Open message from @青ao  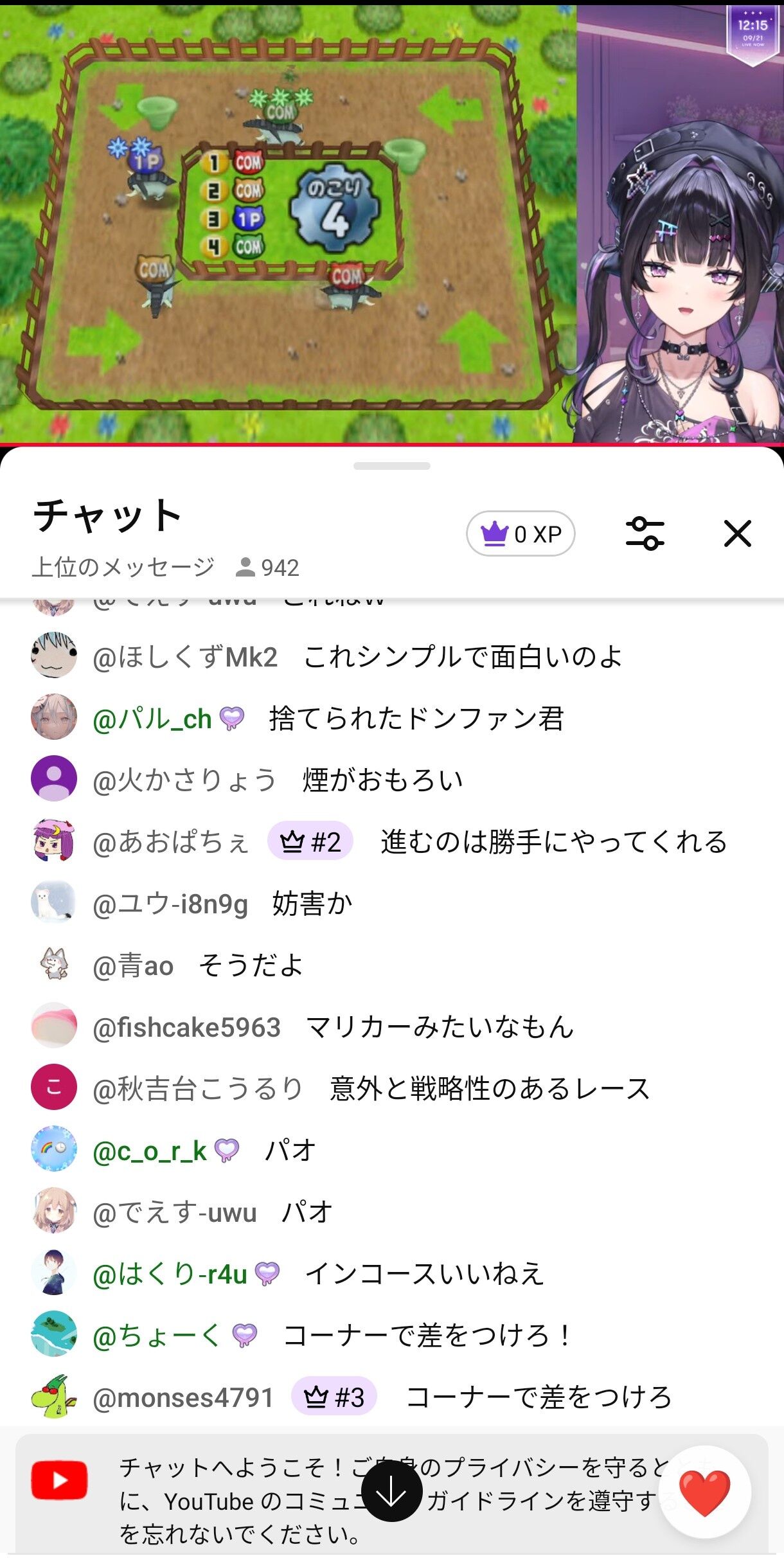(392, 965)
